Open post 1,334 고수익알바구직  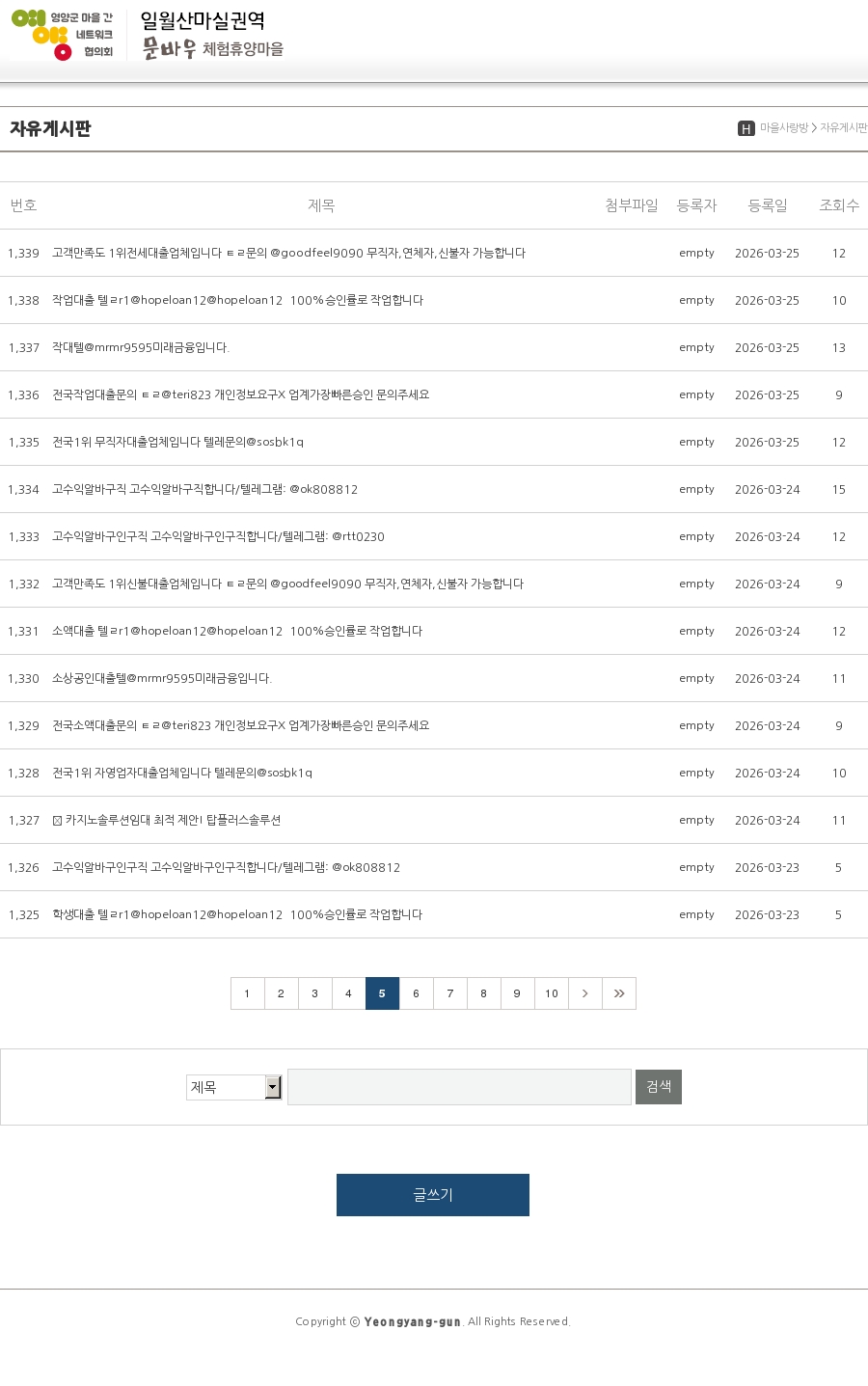click(204, 489)
